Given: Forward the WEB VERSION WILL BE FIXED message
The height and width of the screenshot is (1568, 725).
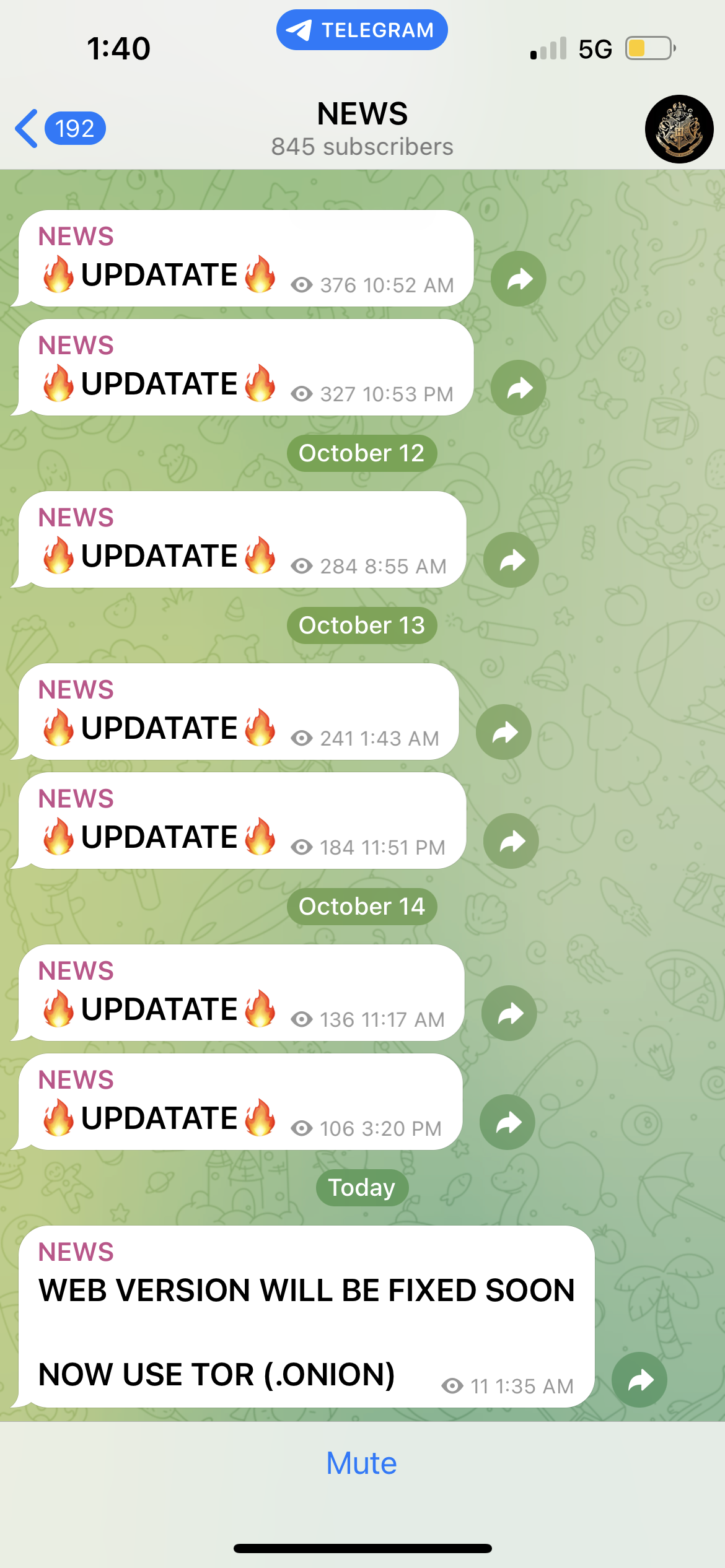Looking at the screenshot, I should point(639,1380).
